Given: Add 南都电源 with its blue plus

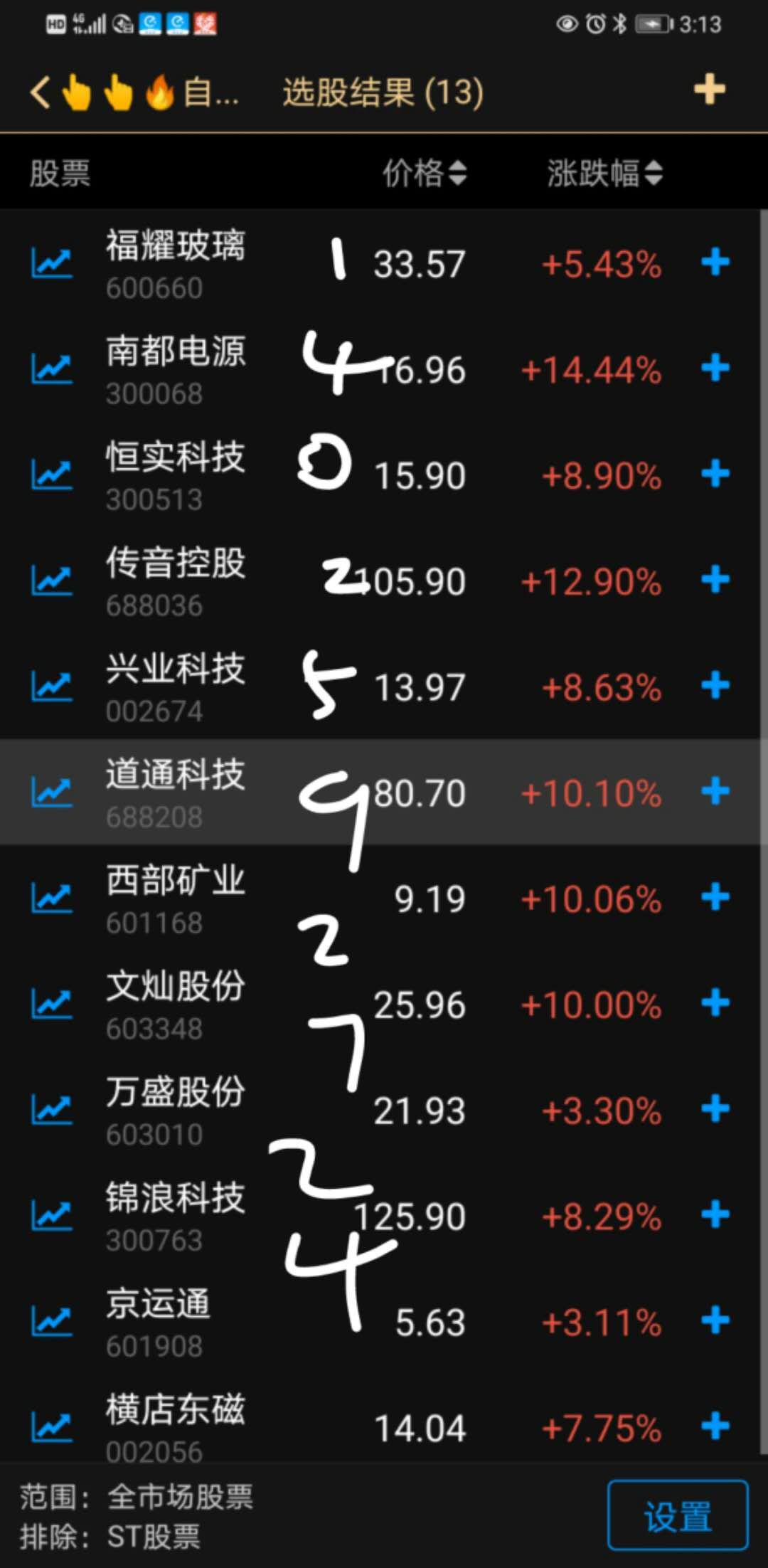Looking at the screenshot, I should [x=715, y=369].
